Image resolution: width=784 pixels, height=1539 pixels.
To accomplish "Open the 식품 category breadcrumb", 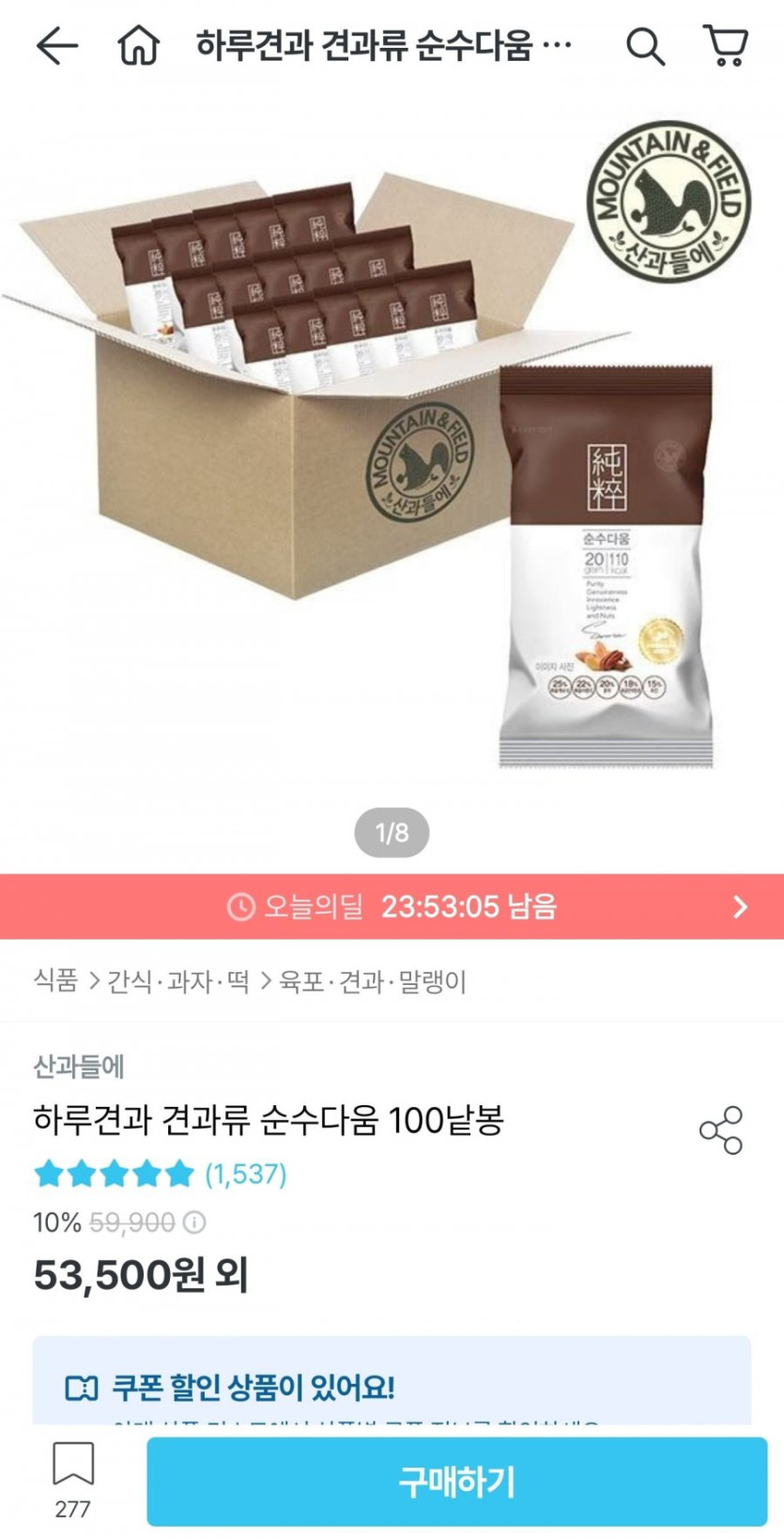I will tap(55, 981).
